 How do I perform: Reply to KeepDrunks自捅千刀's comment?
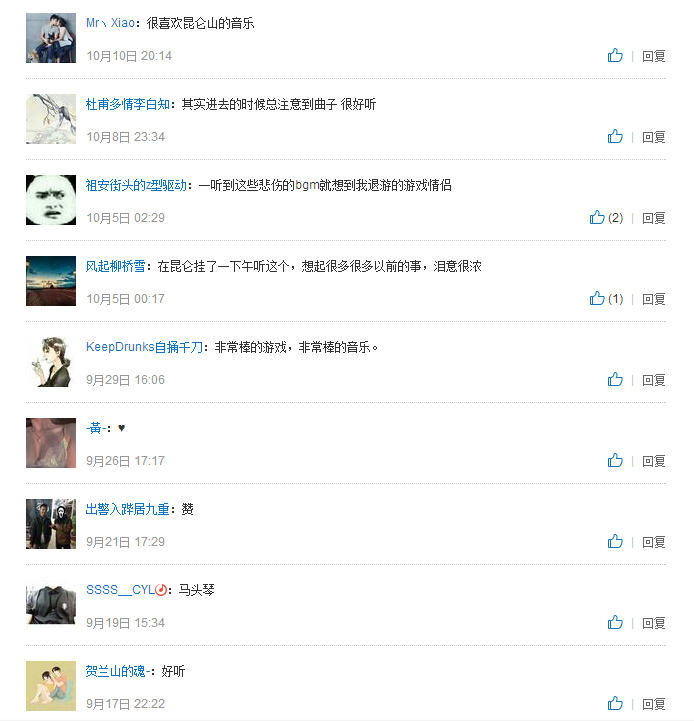pyautogui.click(x=653, y=380)
